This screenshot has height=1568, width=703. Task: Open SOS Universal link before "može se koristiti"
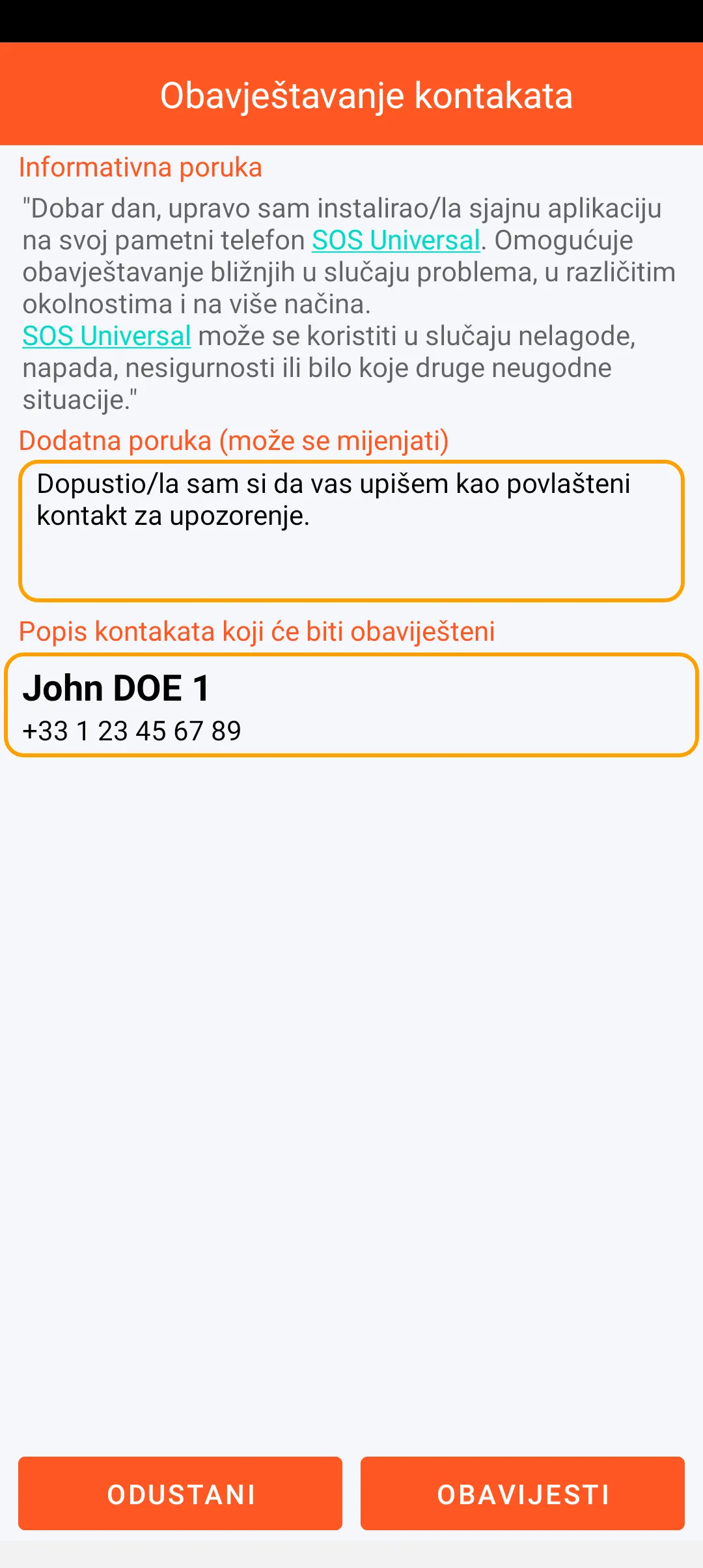pyautogui.click(x=107, y=336)
